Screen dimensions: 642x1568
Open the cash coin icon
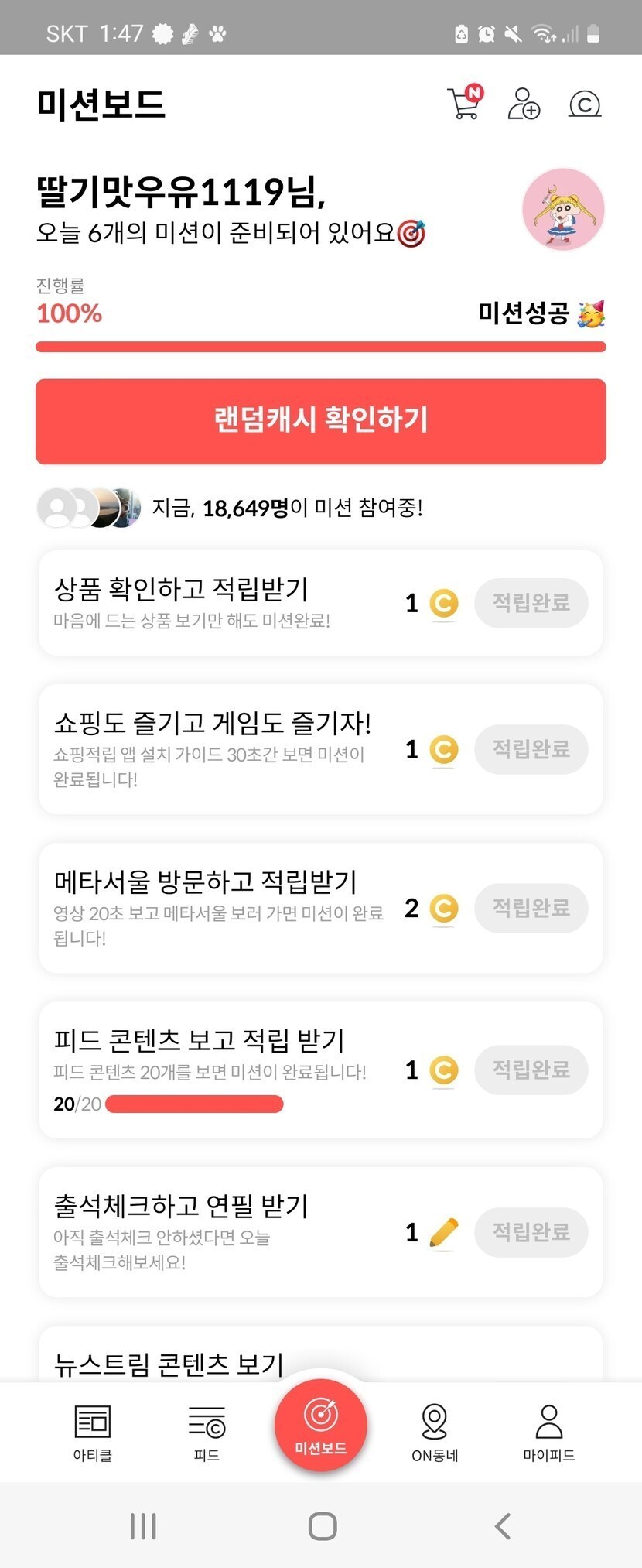[x=584, y=104]
